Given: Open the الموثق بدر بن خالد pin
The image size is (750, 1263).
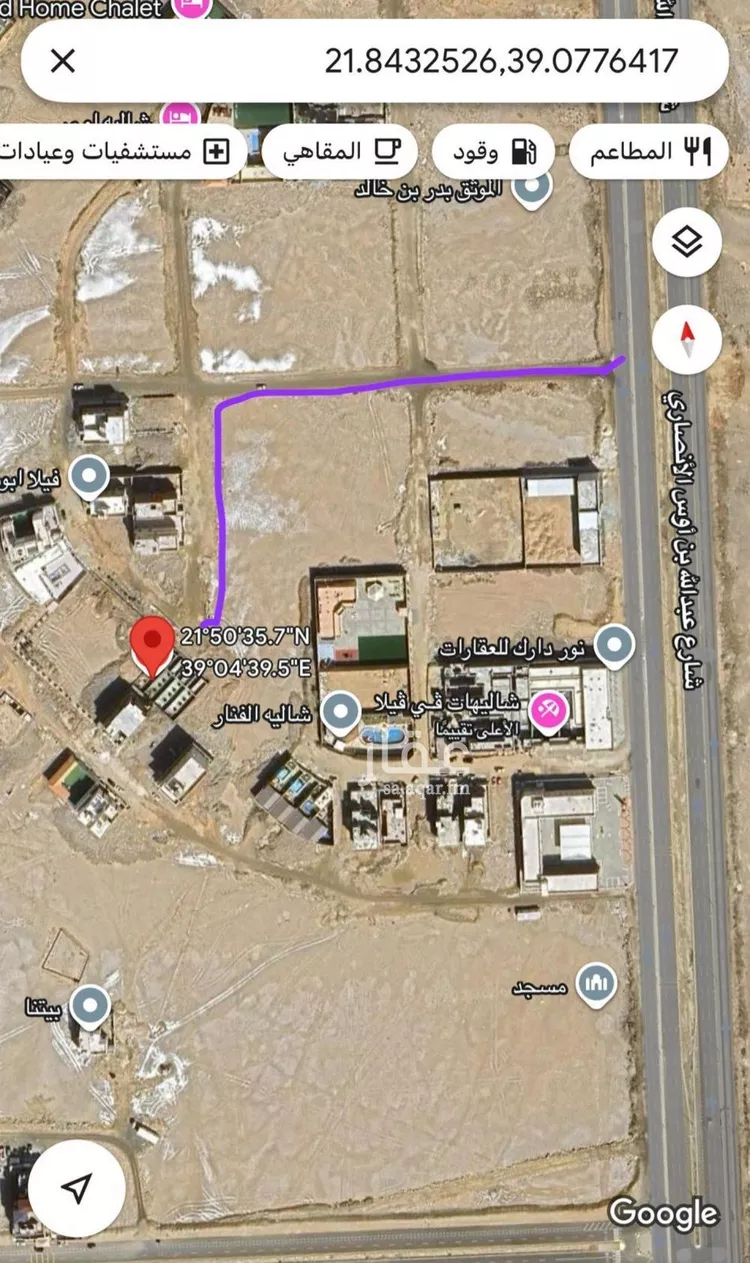Looking at the screenshot, I should point(535,185).
